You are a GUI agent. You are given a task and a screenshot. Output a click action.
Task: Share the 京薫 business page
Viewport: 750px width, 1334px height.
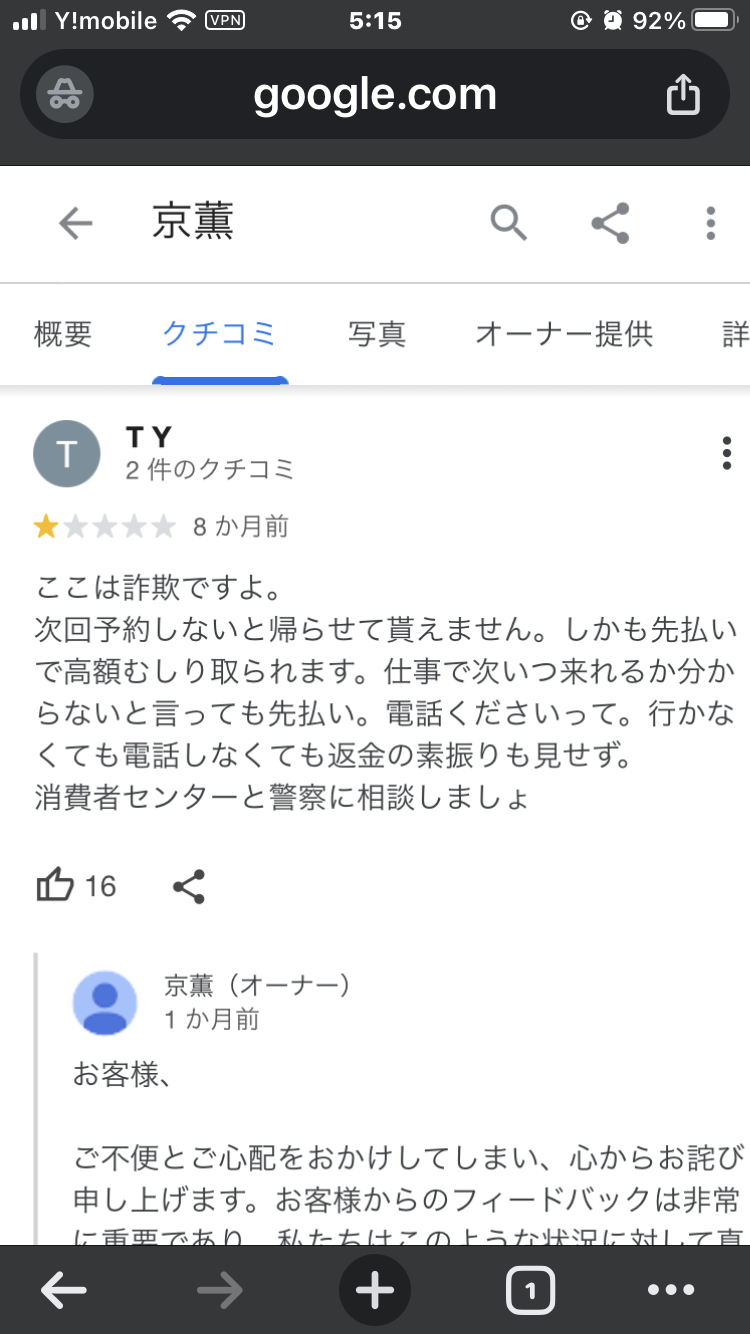(610, 223)
